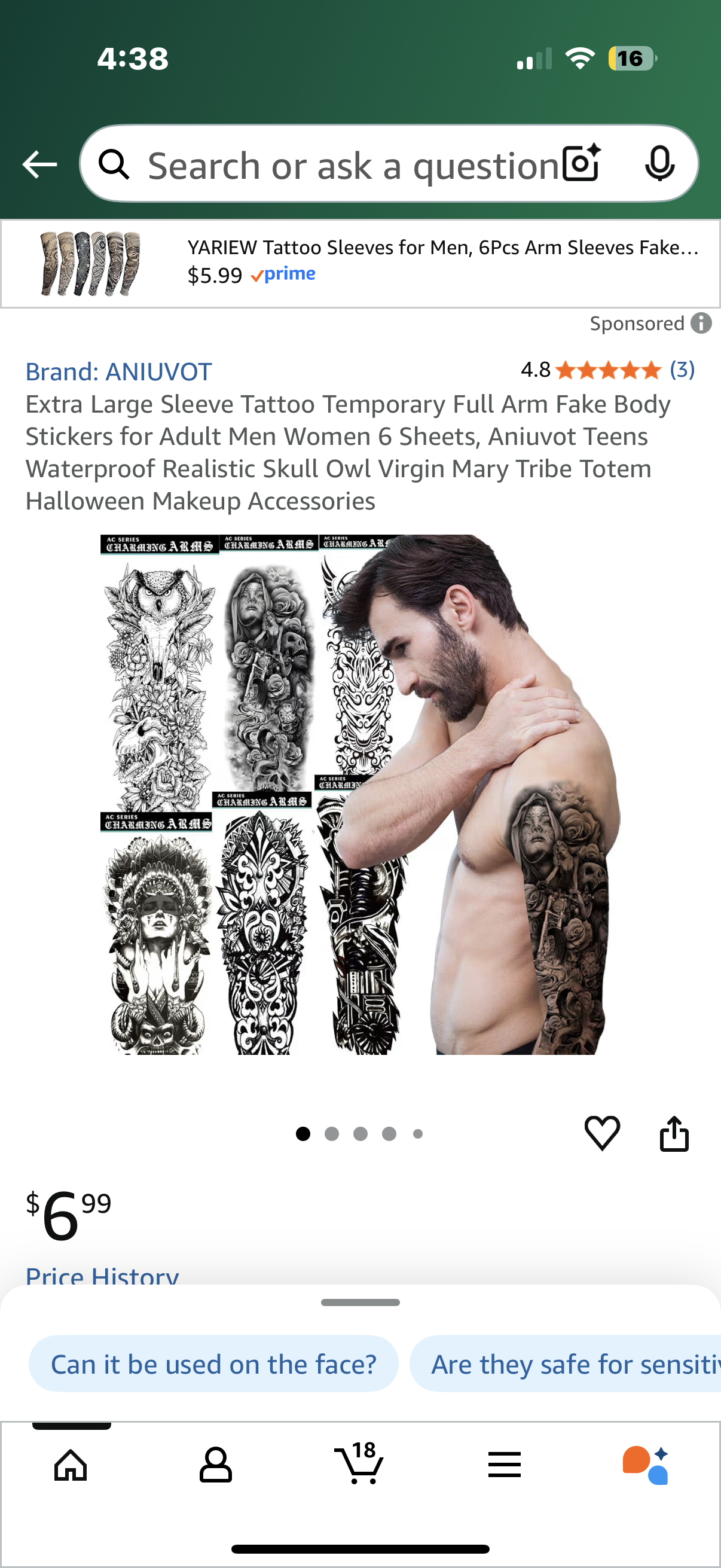This screenshot has height=1568, width=721.
Task: Ask "Can it be used on the face?"
Action: (x=213, y=1363)
